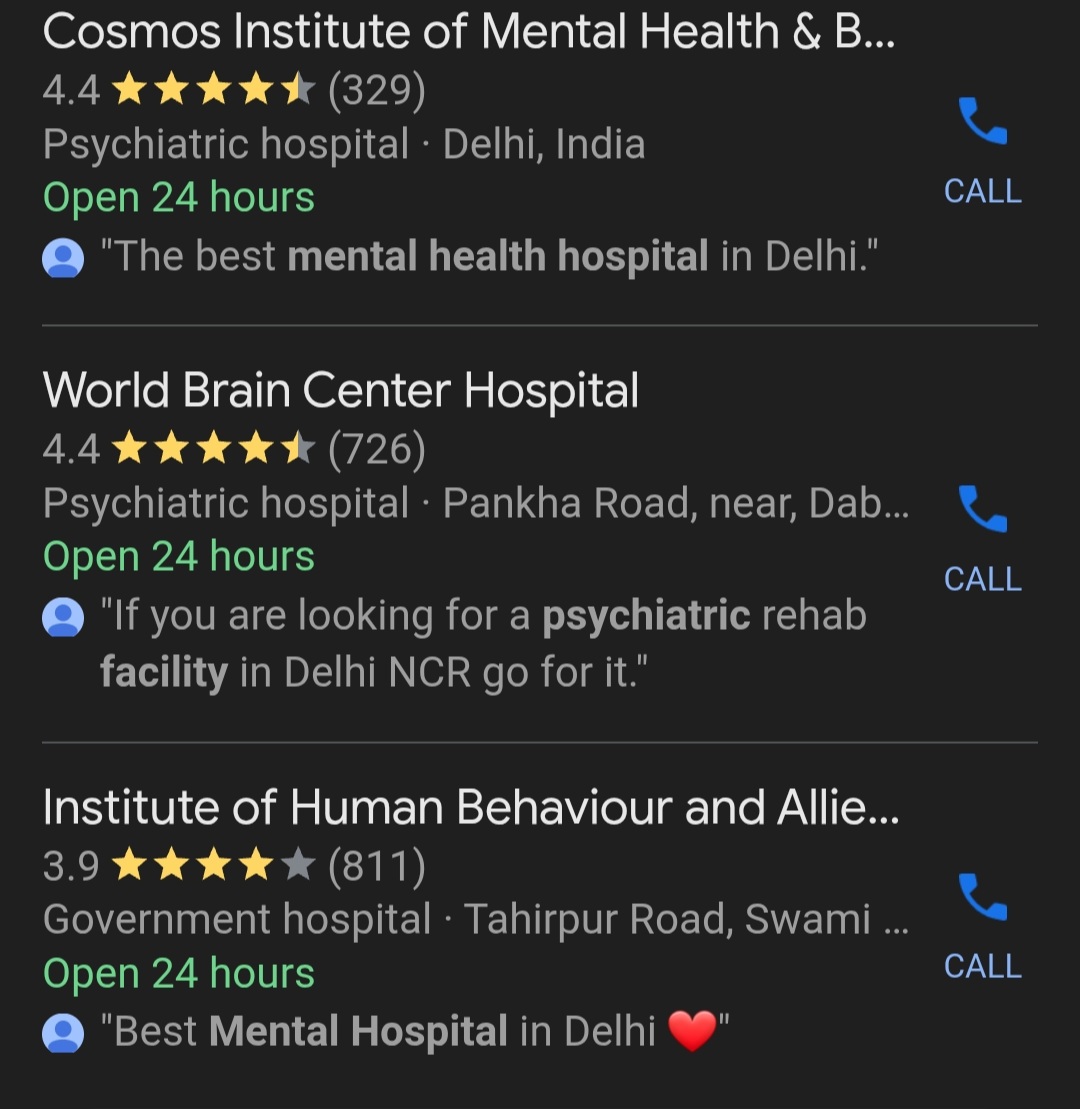Expand the truncated Institute of Human Behaviour name
This screenshot has width=1080, height=1109.
[470, 806]
